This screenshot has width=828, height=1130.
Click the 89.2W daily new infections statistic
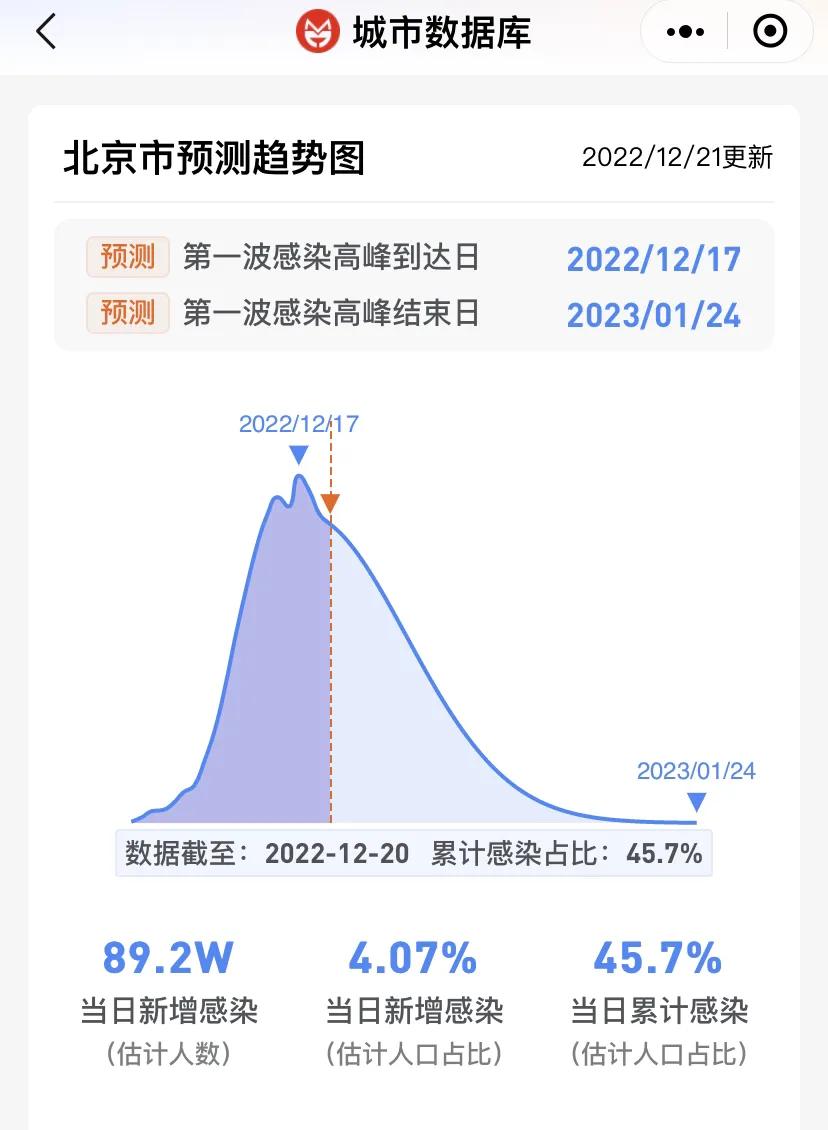[x=166, y=957]
